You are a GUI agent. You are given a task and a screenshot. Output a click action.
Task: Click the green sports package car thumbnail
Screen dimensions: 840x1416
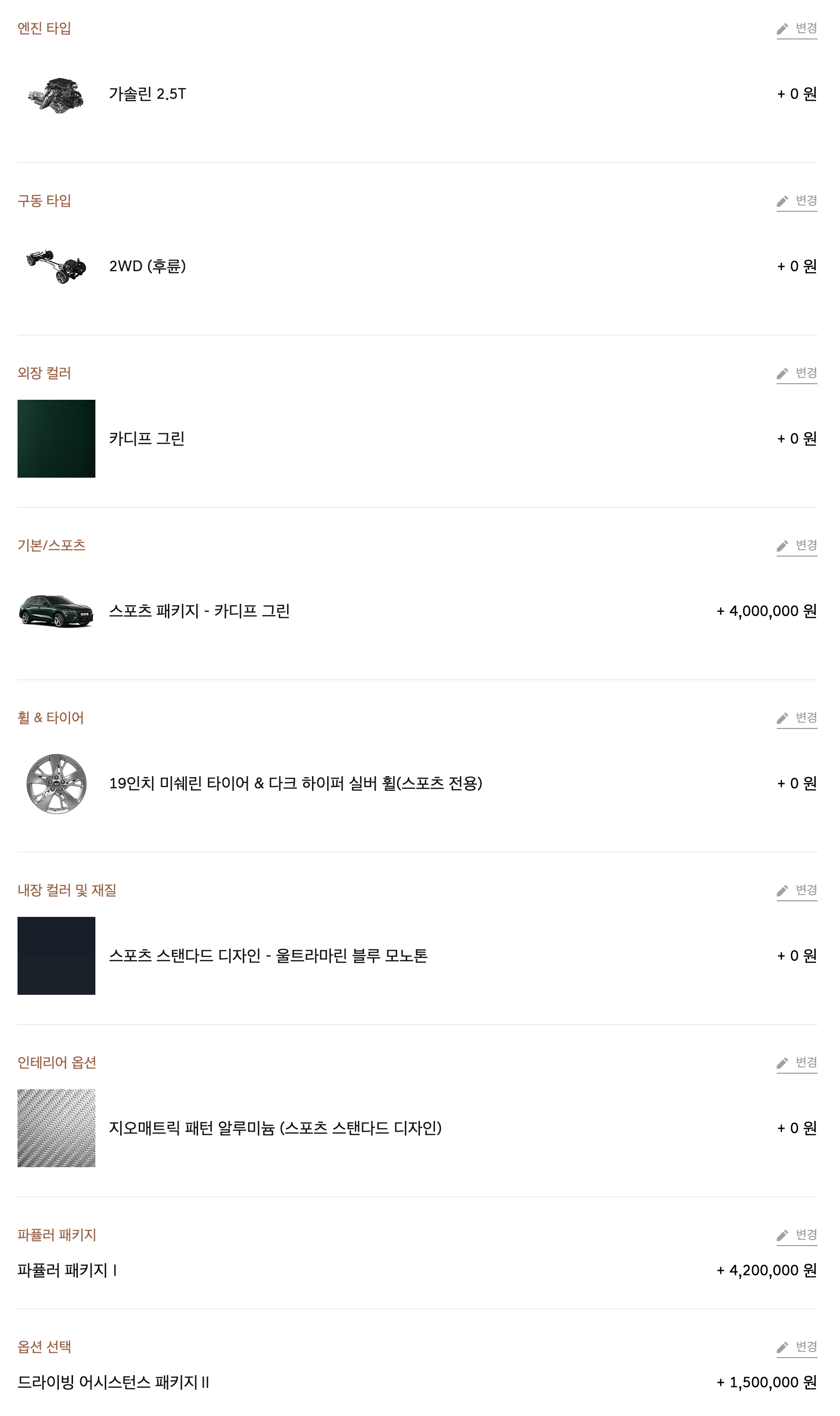coord(55,612)
